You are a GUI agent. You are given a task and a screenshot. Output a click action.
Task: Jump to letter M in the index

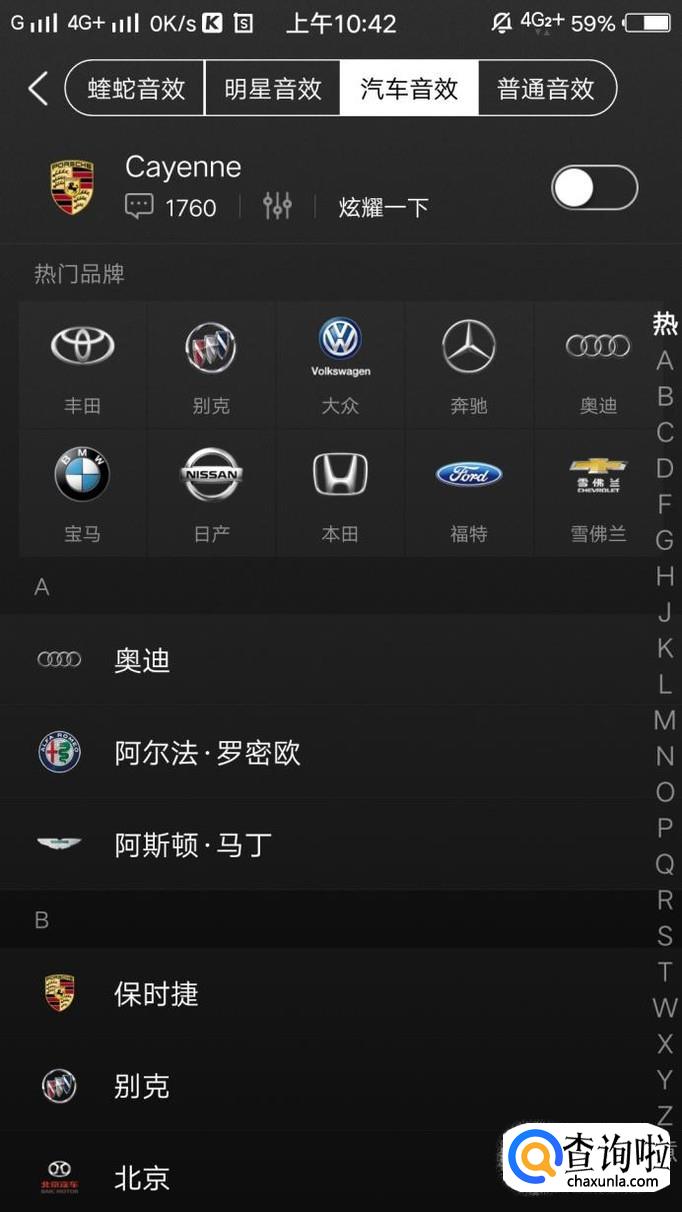[664, 720]
